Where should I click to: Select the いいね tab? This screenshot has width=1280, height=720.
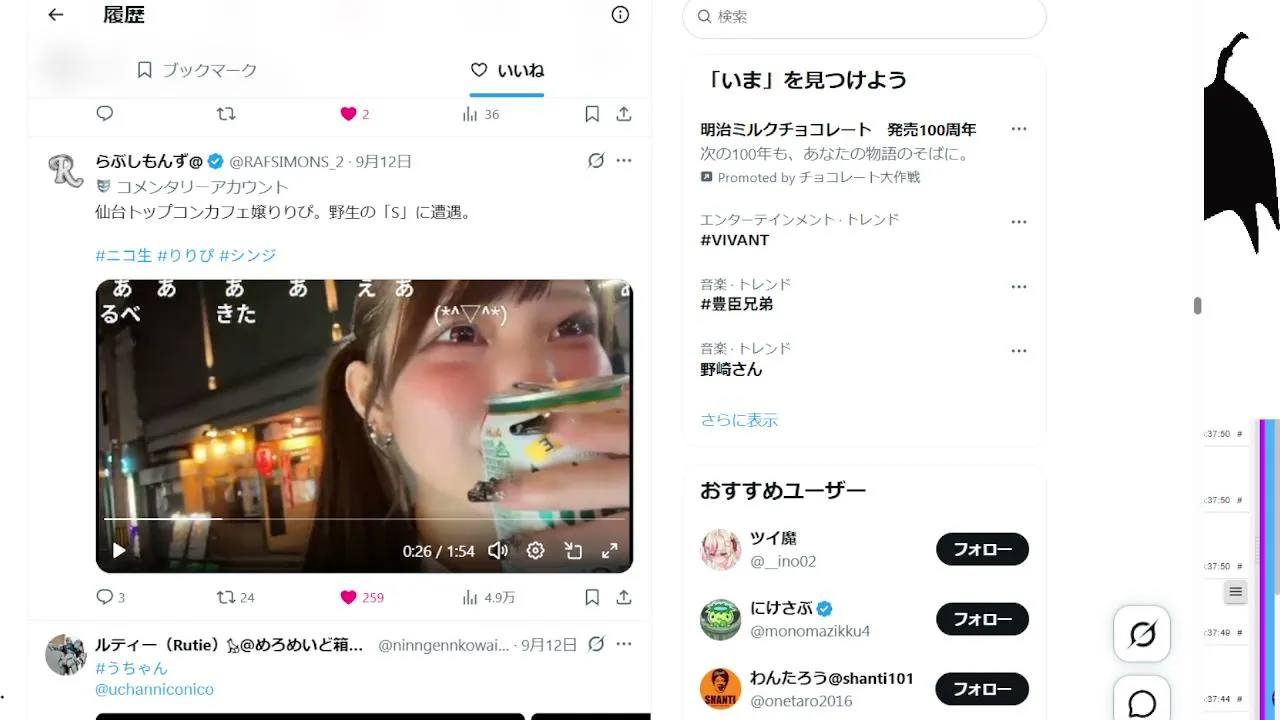pos(507,70)
